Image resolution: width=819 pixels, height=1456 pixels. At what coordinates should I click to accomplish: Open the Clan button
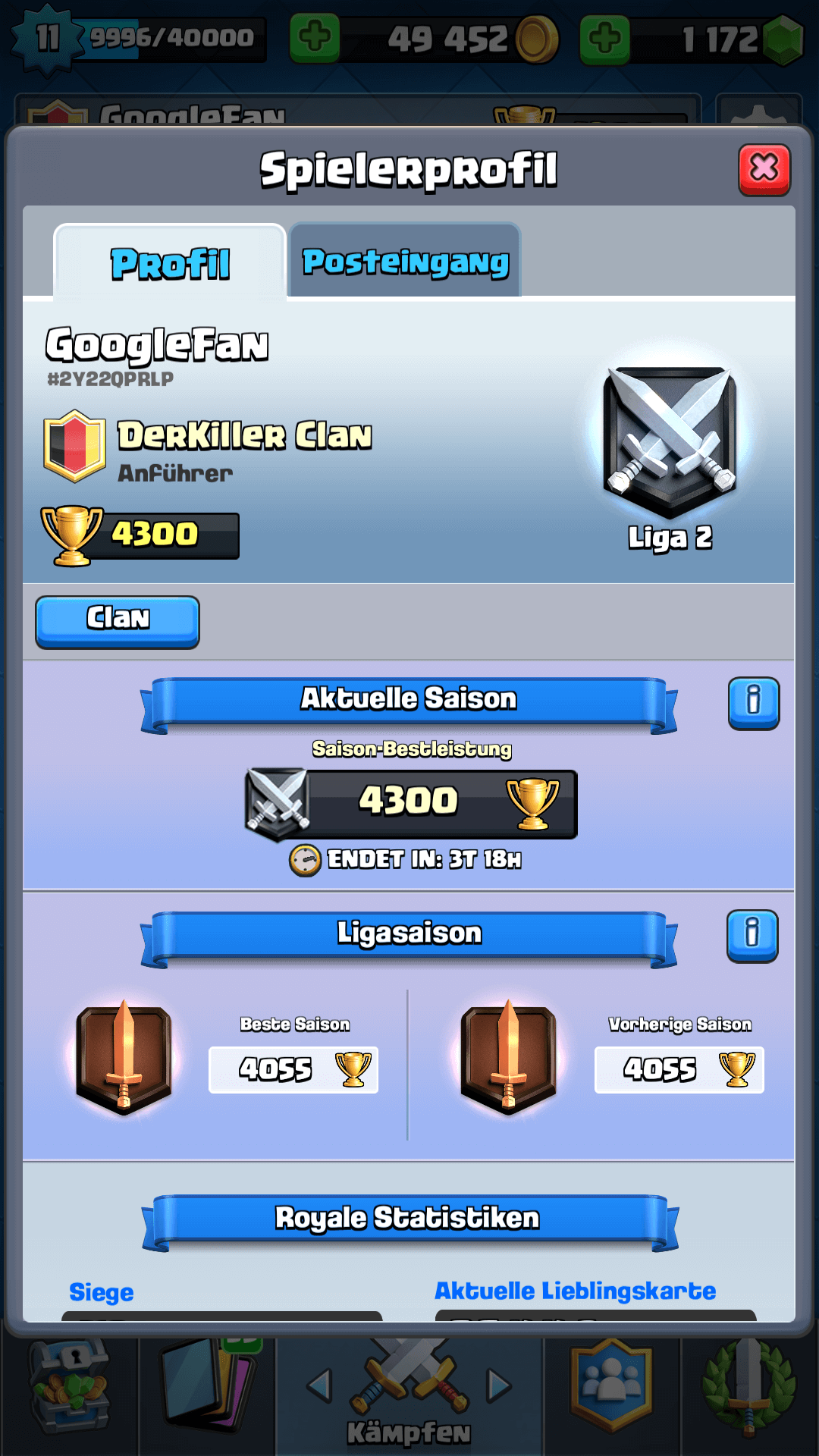point(118,622)
